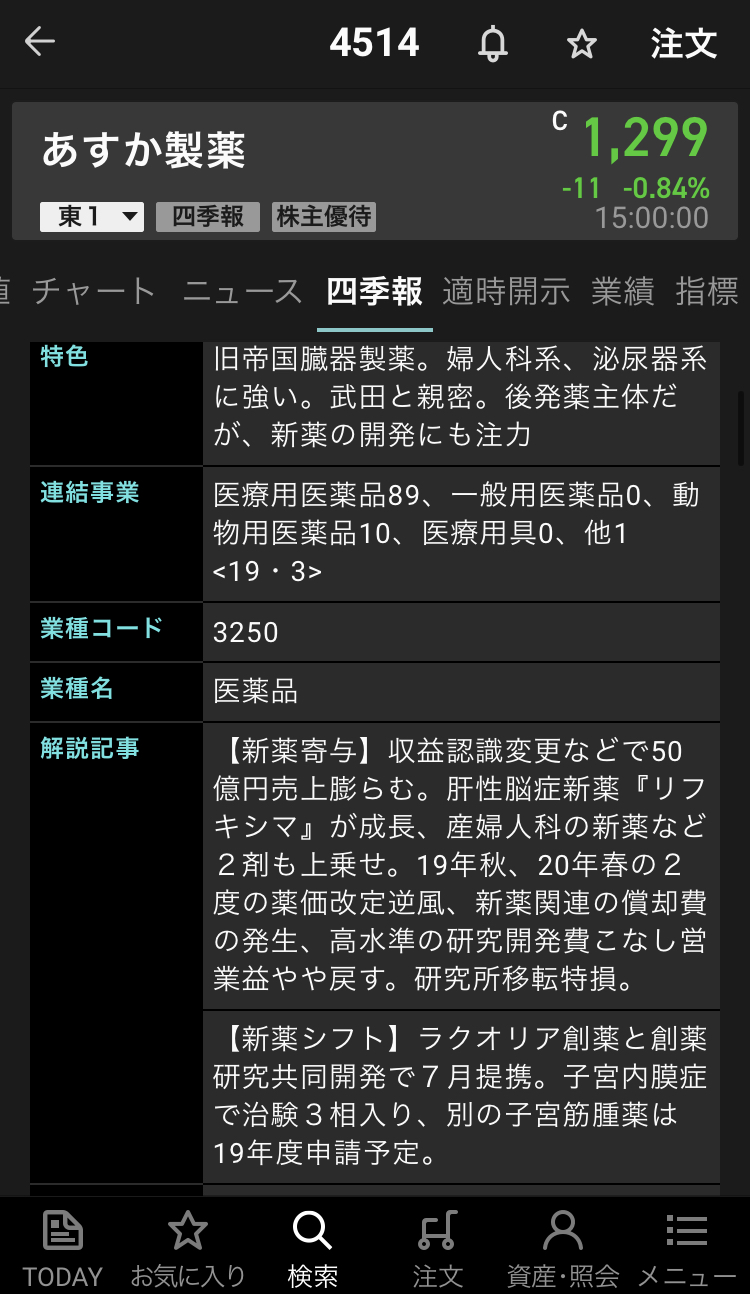This screenshot has width=750, height=1294.
Task: Open 検索 in the bottom navigation
Action: [x=313, y=1246]
